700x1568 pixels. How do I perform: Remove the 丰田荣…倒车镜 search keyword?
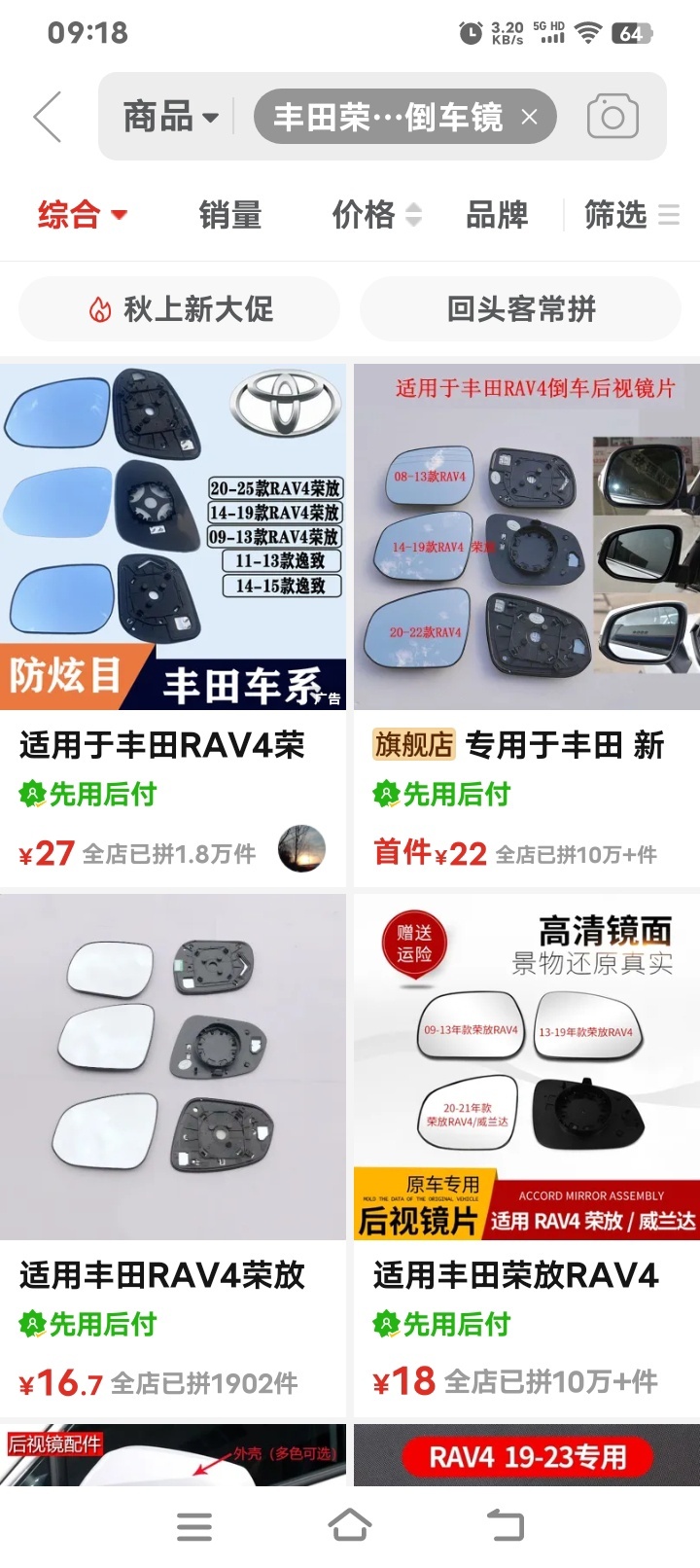click(529, 117)
